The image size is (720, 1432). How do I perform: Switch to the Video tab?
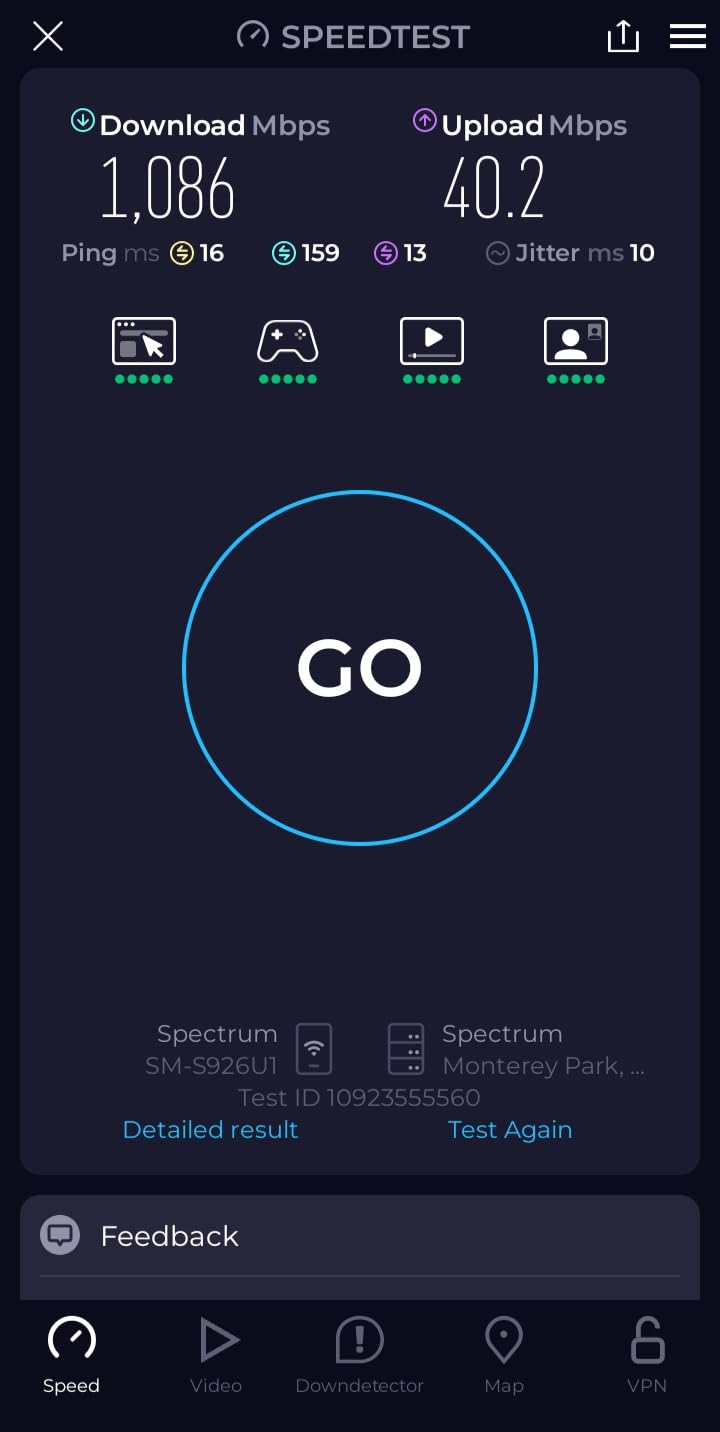click(x=215, y=1354)
